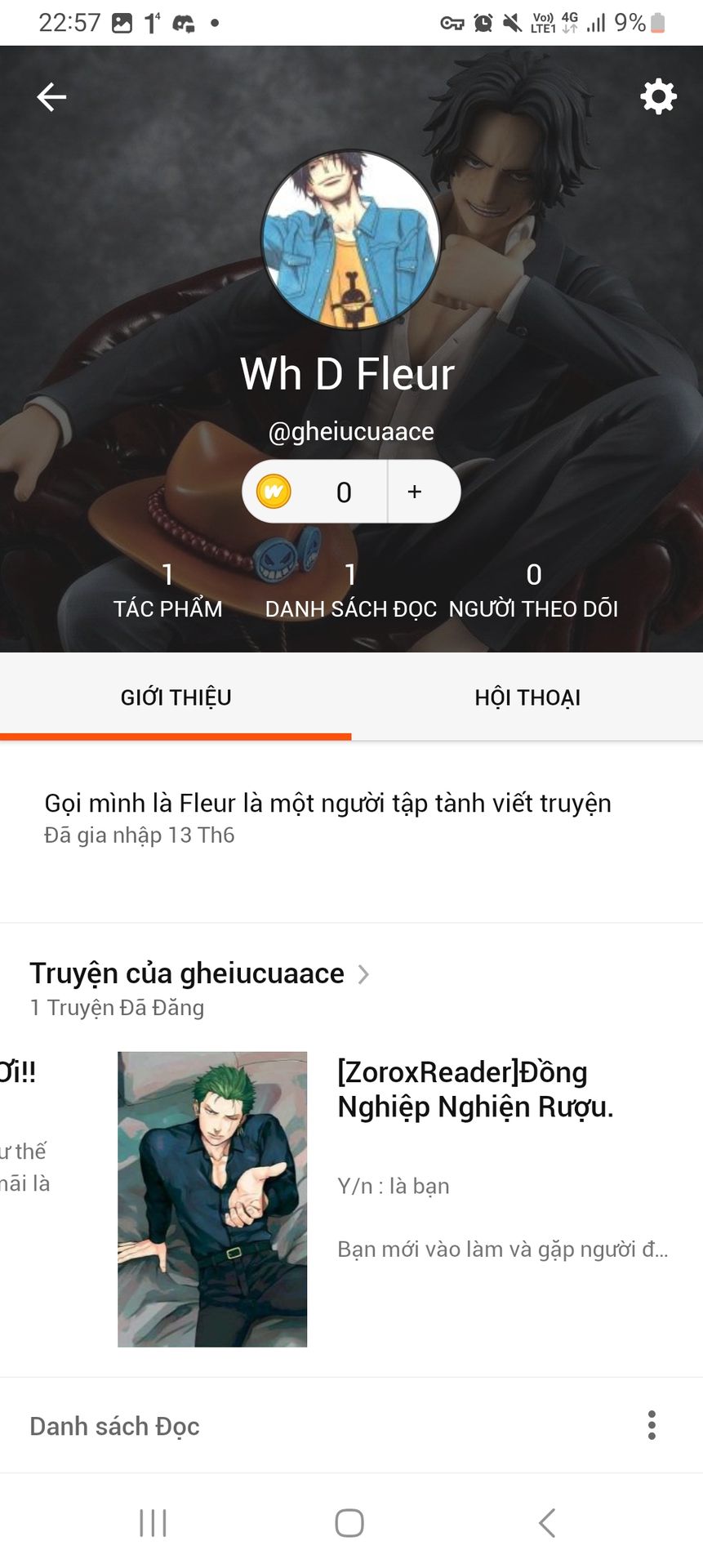The width and height of the screenshot is (703, 1568).
Task: Tap the system home button
Action: pyautogui.click(x=349, y=1523)
